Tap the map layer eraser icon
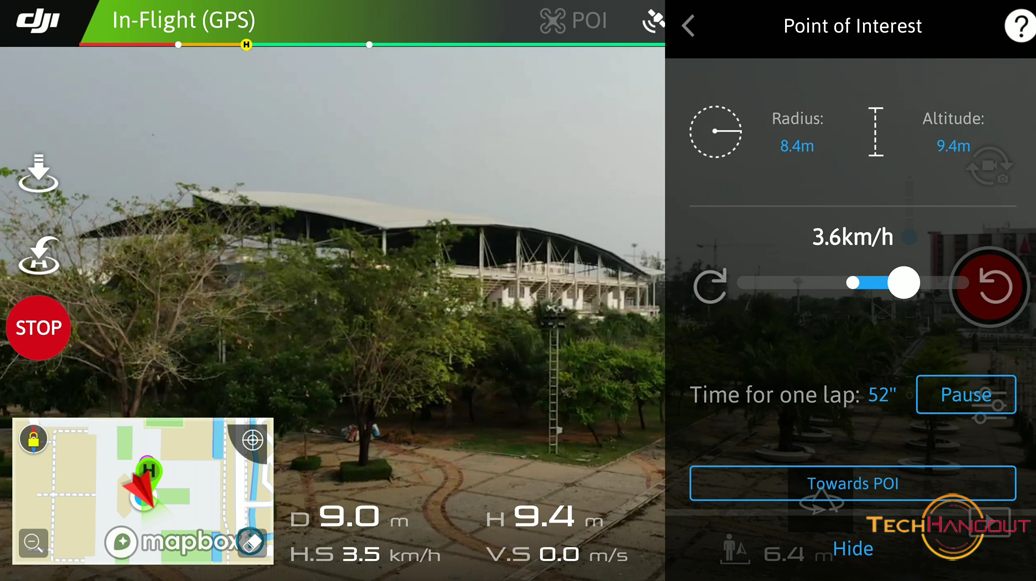 [252, 542]
